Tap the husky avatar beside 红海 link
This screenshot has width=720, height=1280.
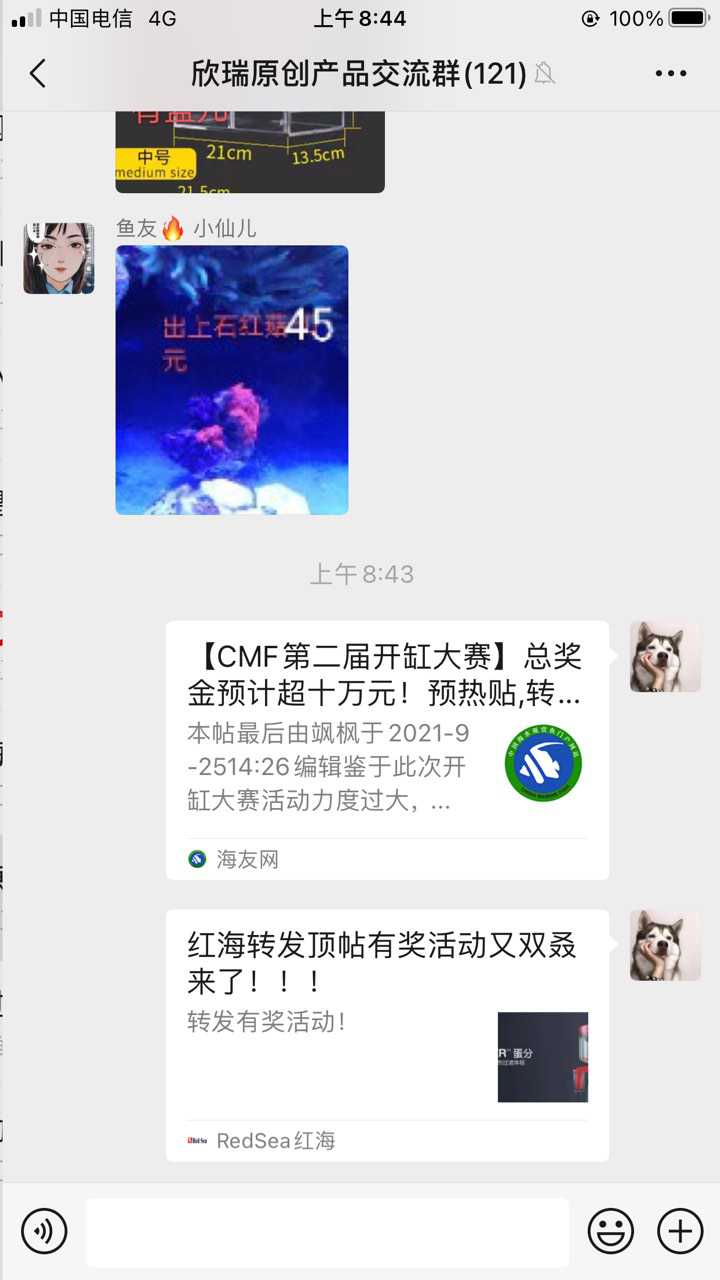665,945
